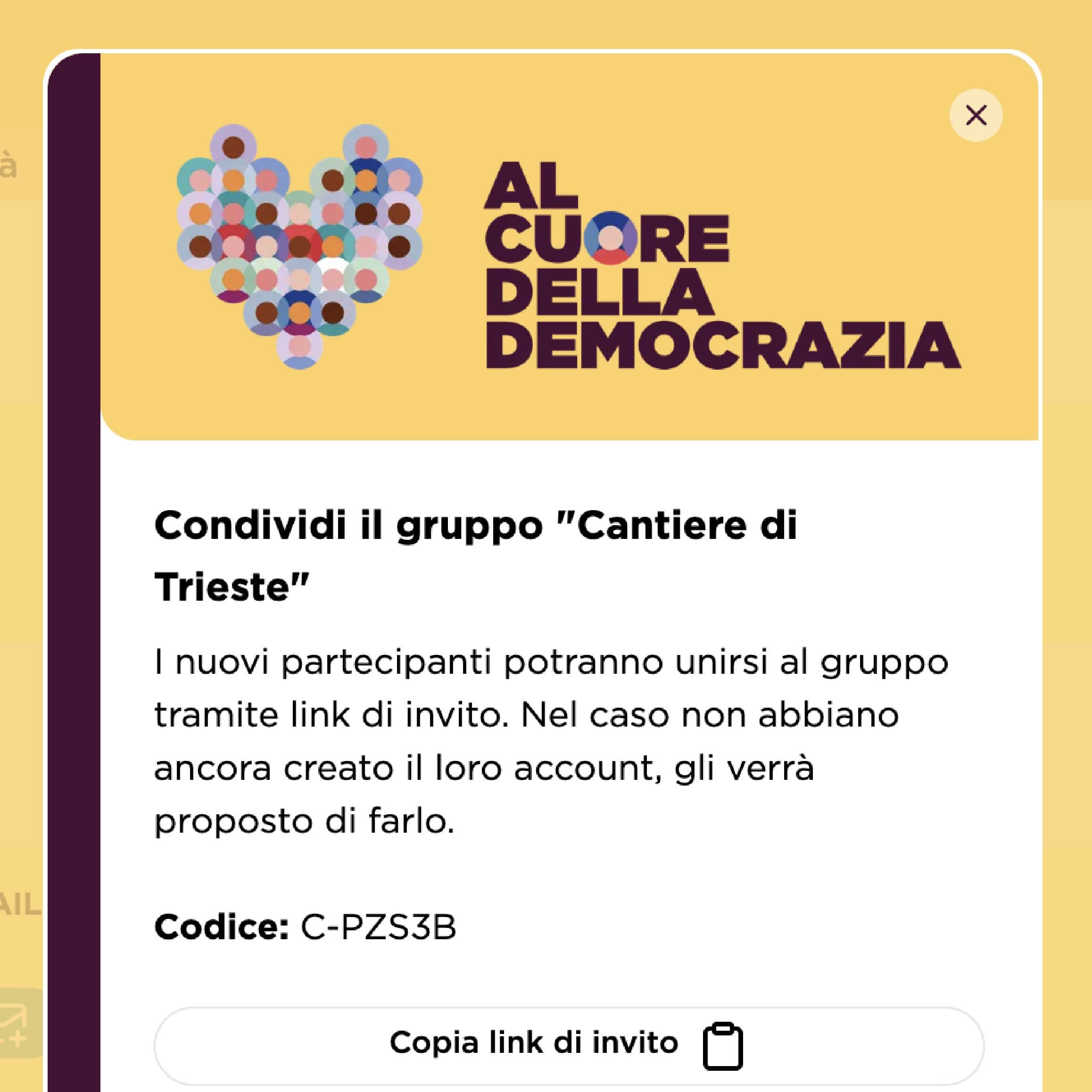The height and width of the screenshot is (1092, 1092).
Task: Close the share group dialog
Action: coord(976,116)
